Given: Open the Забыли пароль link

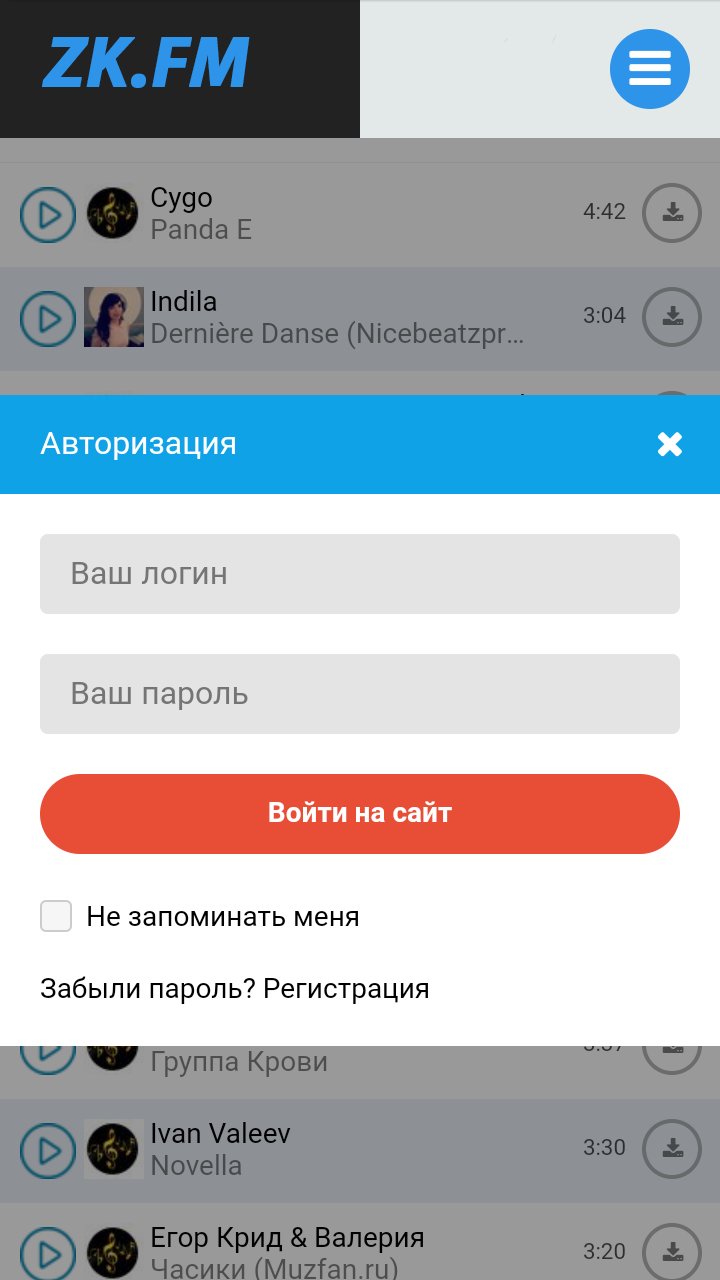Looking at the screenshot, I should coord(137,988).
